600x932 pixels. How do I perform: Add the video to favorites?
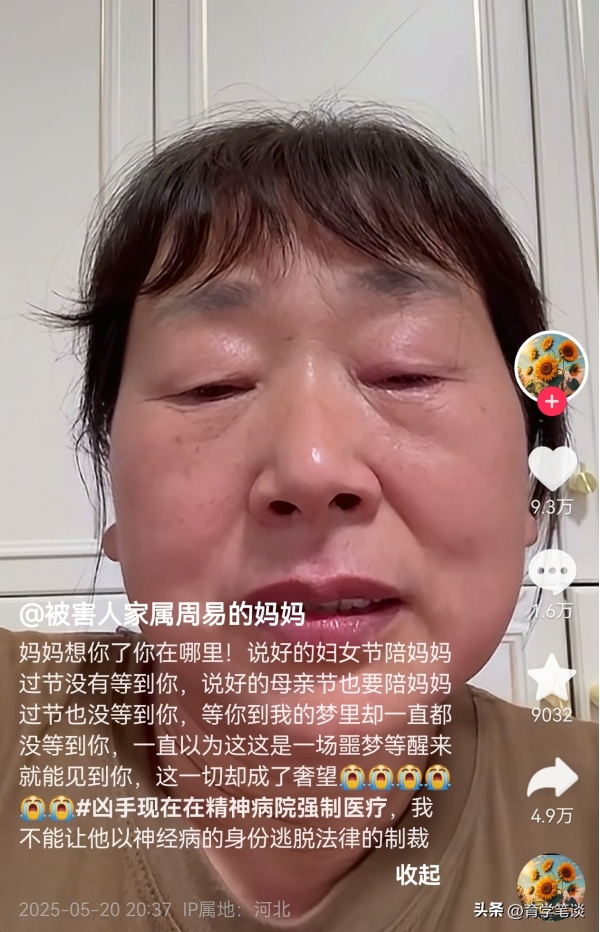pos(552,678)
